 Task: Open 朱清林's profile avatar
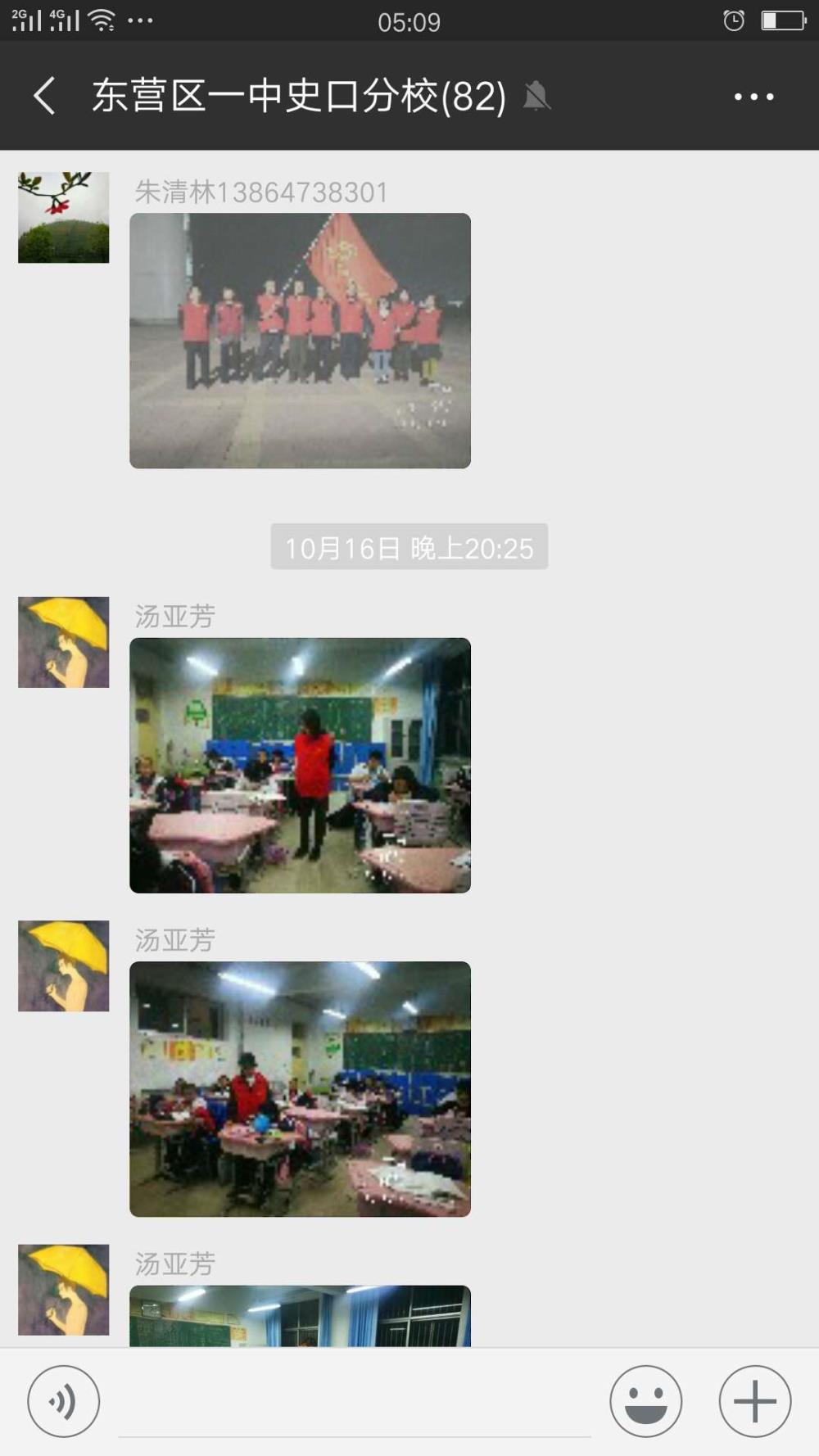coord(64,217)
